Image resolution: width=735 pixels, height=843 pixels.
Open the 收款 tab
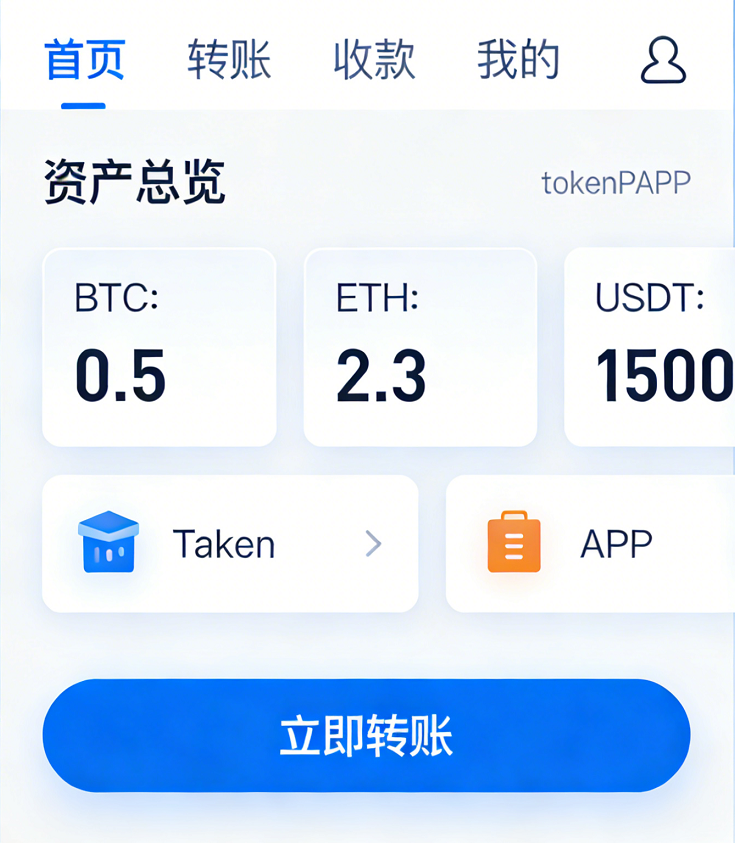(374, 59)
